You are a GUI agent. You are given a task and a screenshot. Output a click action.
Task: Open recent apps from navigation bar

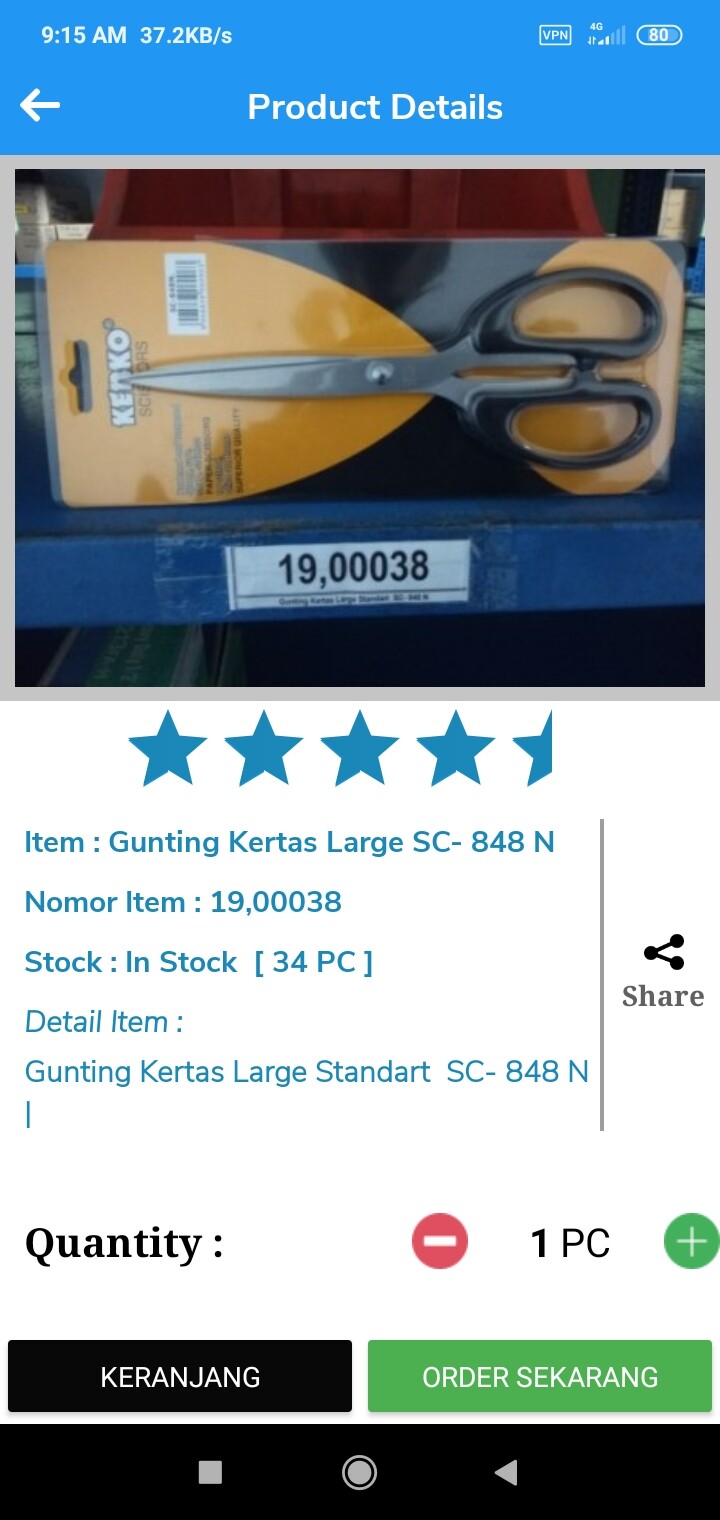pyautogui.click(x=210, y=1472)
